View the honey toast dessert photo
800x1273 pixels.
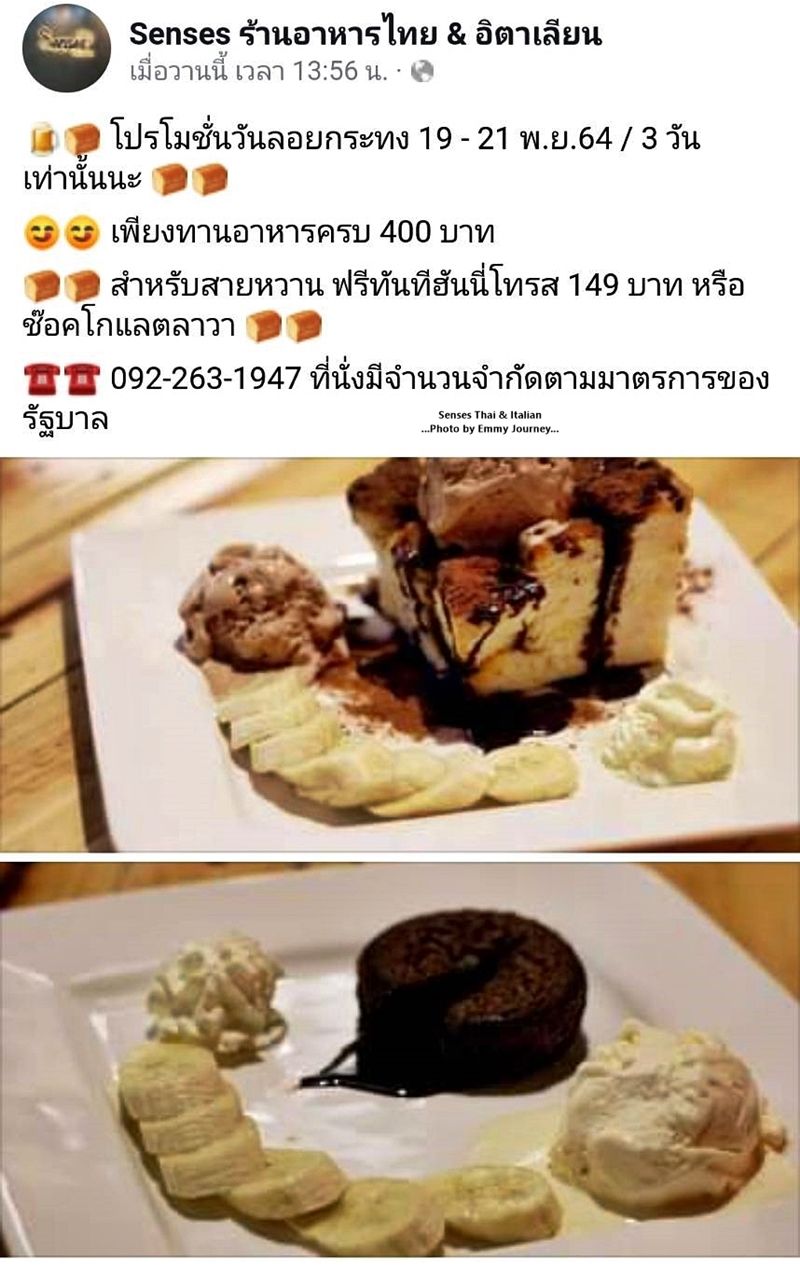[x=400, y=655]
